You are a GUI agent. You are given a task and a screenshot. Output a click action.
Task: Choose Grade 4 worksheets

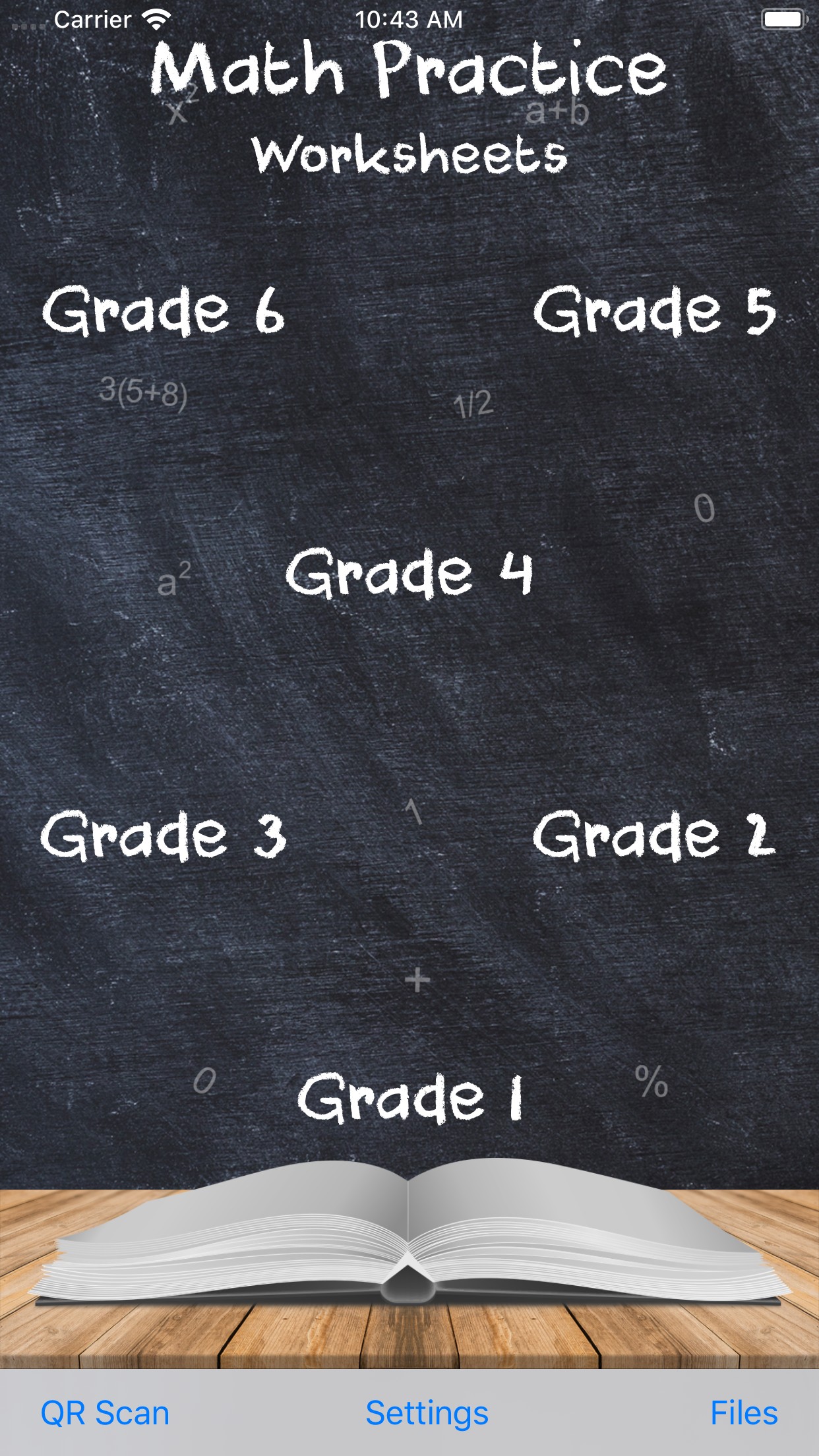pos(409,572)
